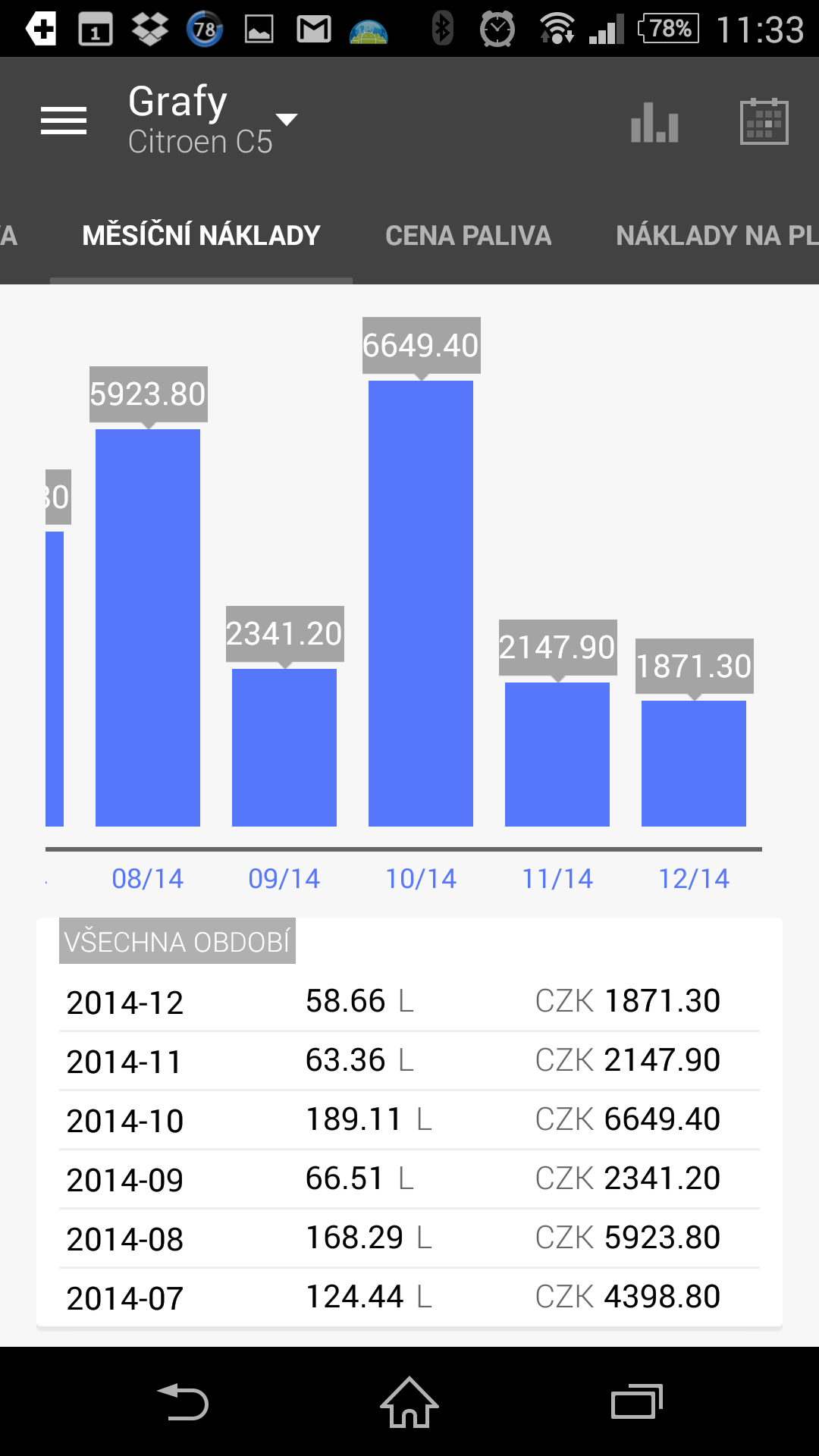Open the bar chart view icon

[654, 122]
